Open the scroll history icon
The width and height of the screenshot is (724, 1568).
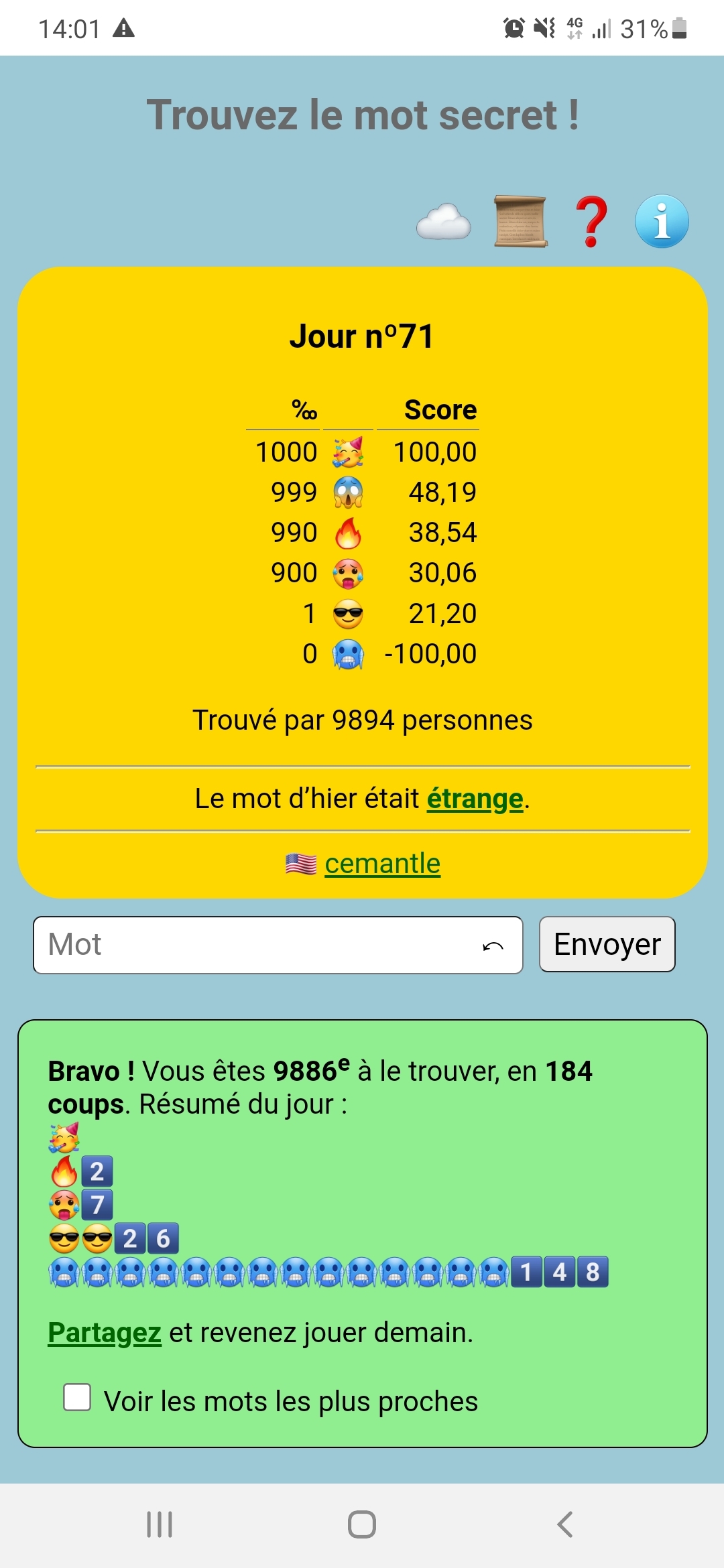click(520, 222)
